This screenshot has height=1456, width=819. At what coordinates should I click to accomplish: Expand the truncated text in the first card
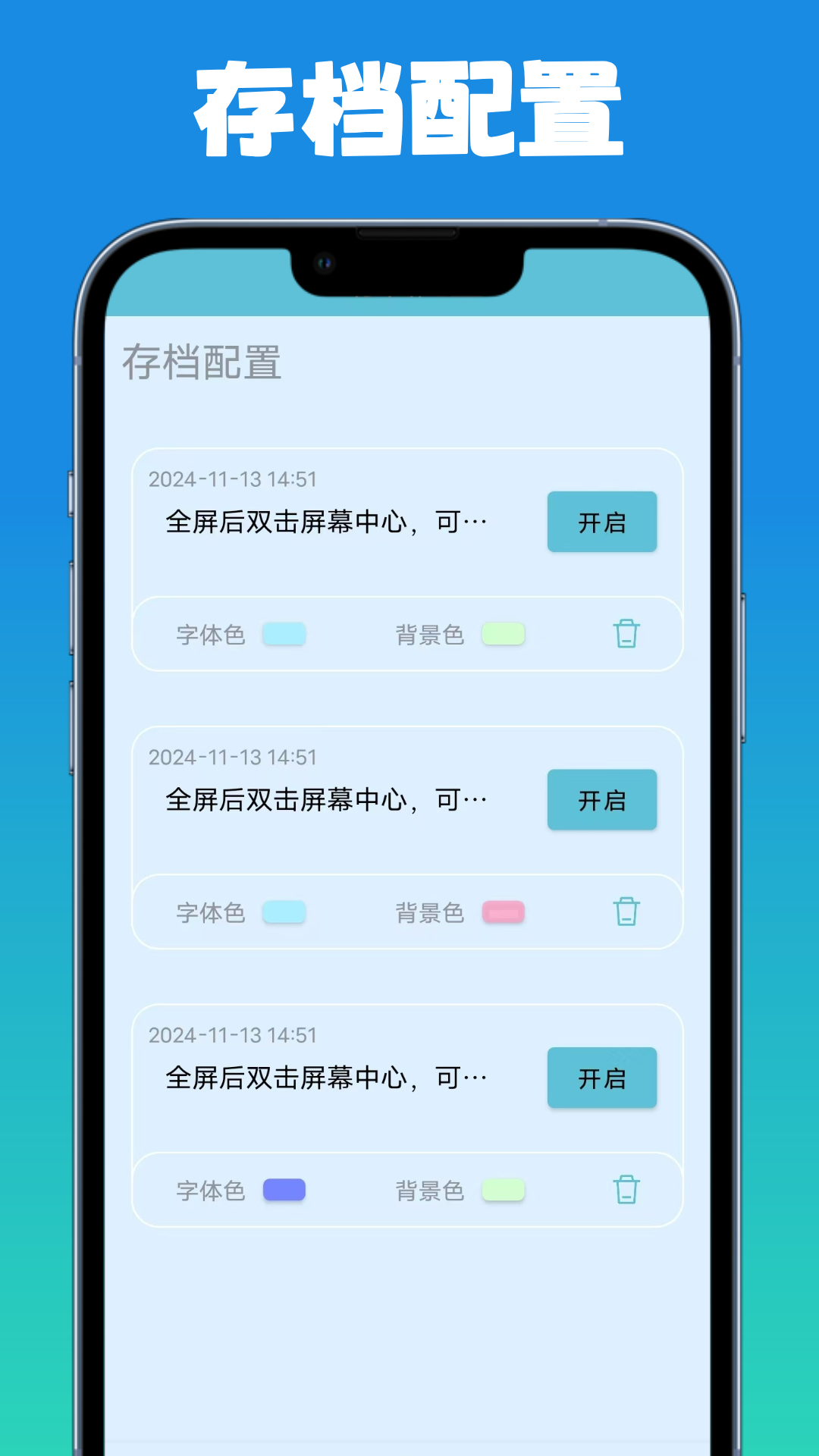[326, 521]
